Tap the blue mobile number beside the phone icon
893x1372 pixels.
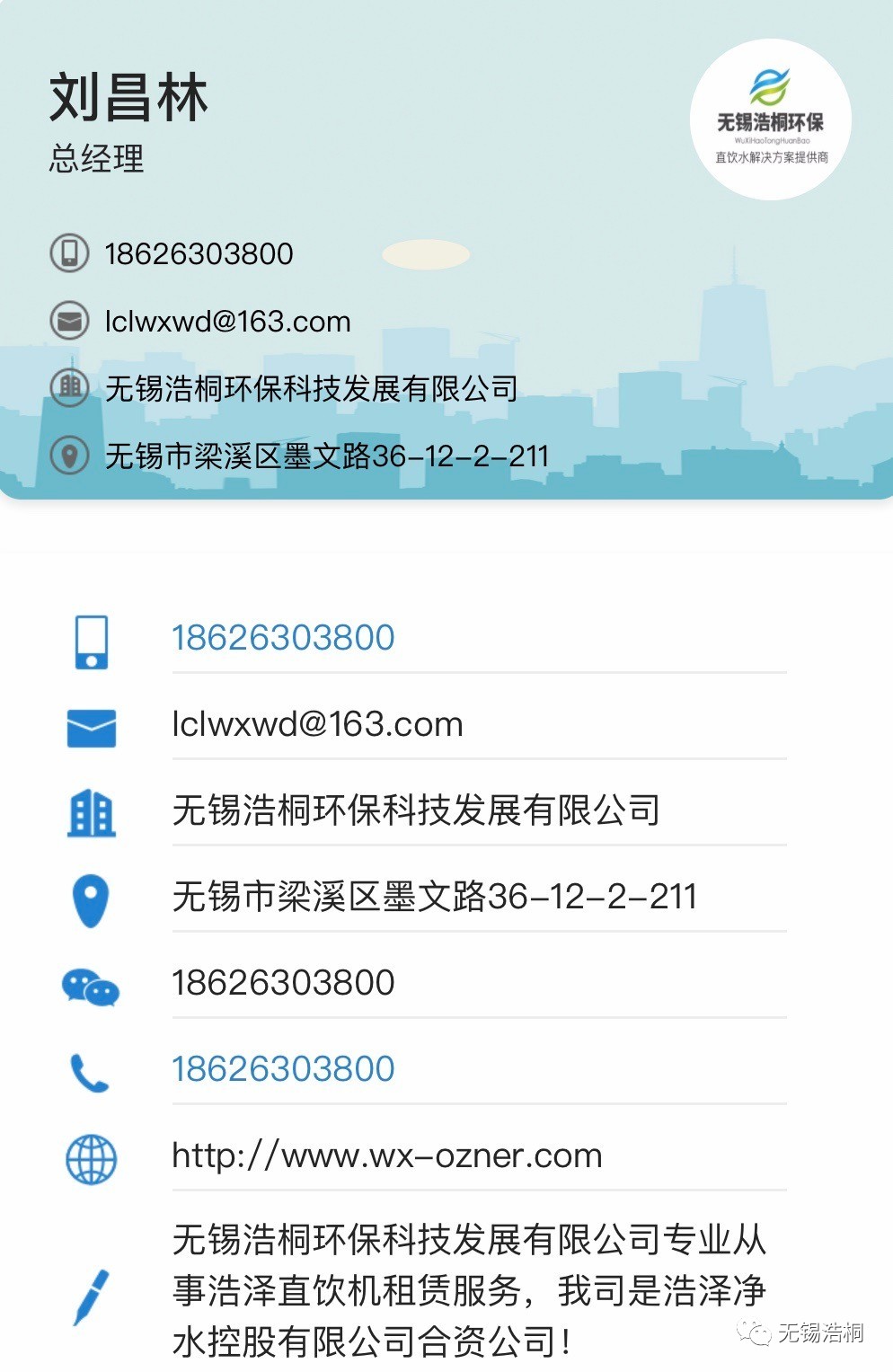coord(283,638)
